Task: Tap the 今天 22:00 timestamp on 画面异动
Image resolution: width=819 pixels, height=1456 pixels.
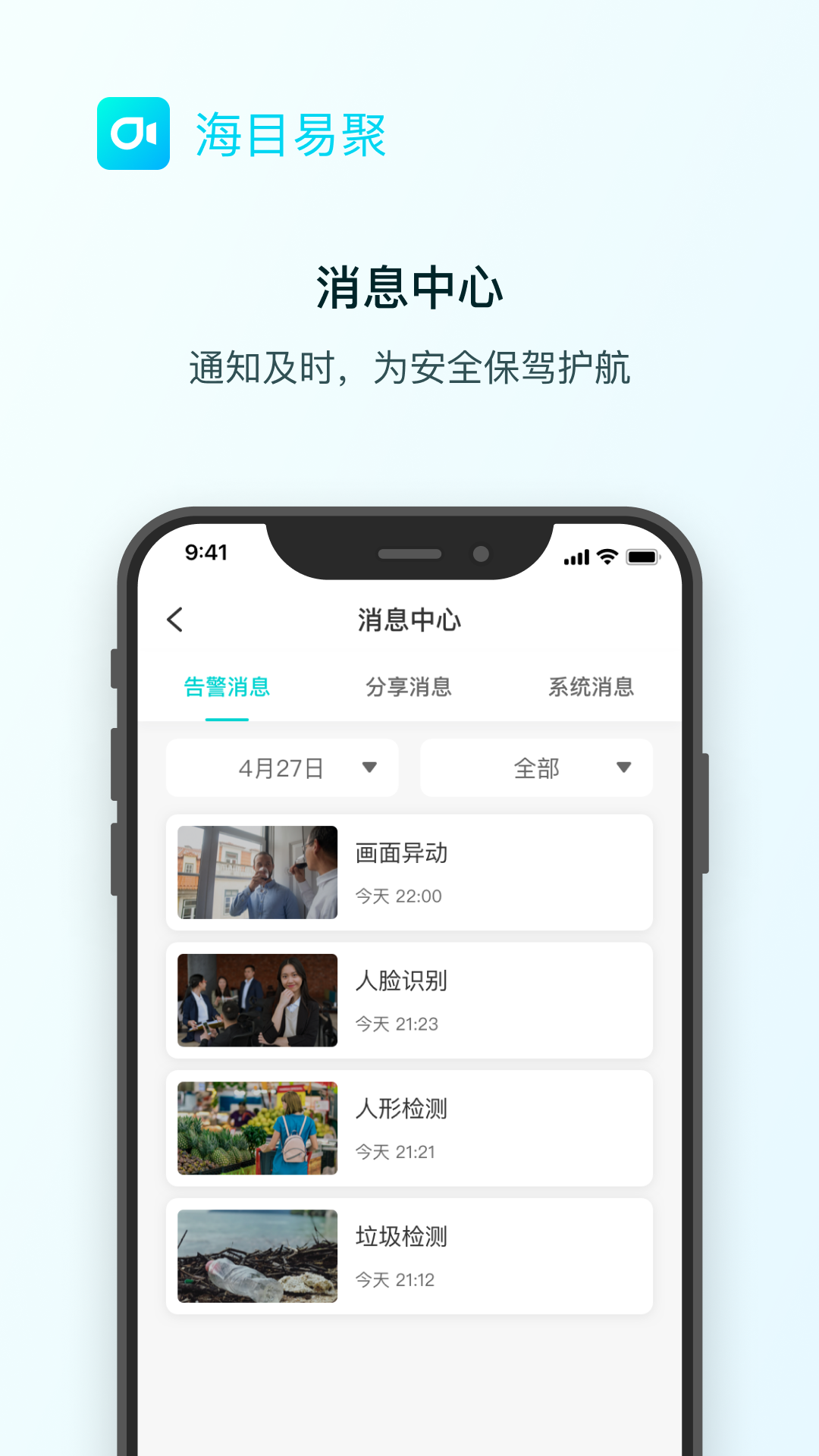Action: 397,896
